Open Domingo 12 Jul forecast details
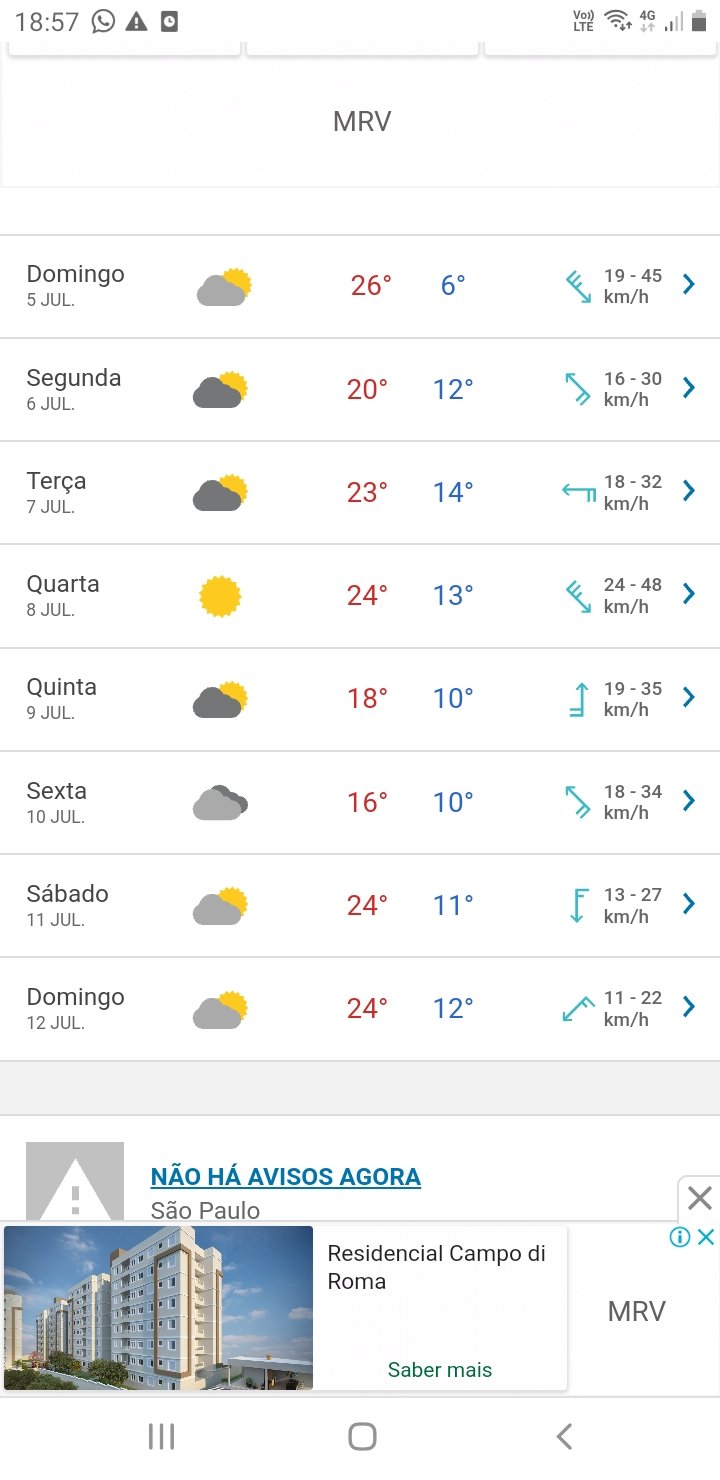This screenshot has width=720, height=1480. click(360, 1008)
